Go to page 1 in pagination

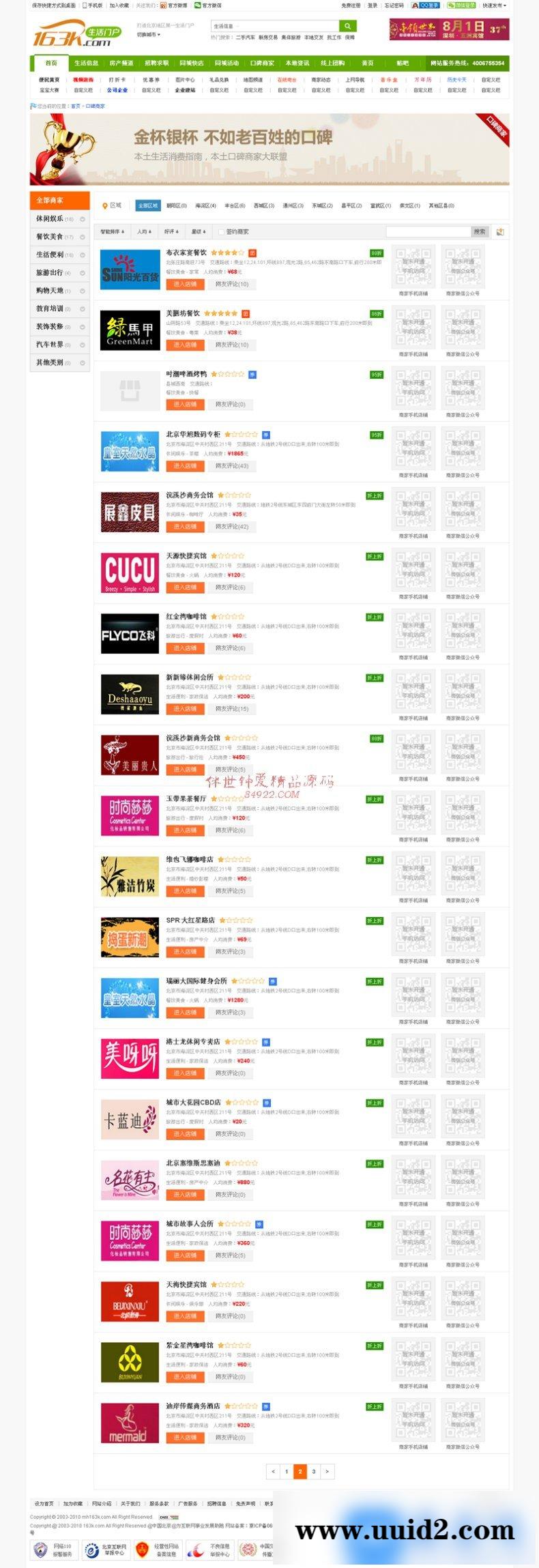click(286, 1471)
